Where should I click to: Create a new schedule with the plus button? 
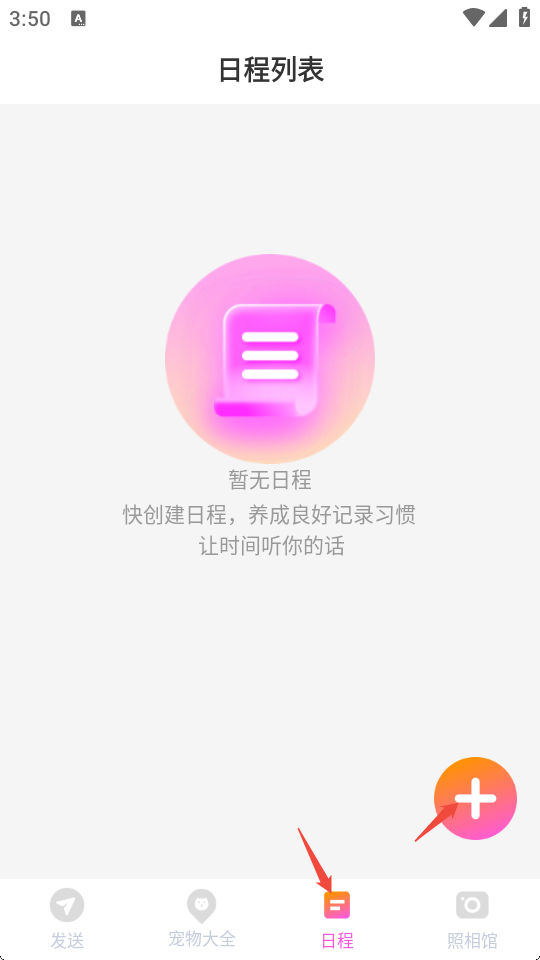tap(475, 798)
